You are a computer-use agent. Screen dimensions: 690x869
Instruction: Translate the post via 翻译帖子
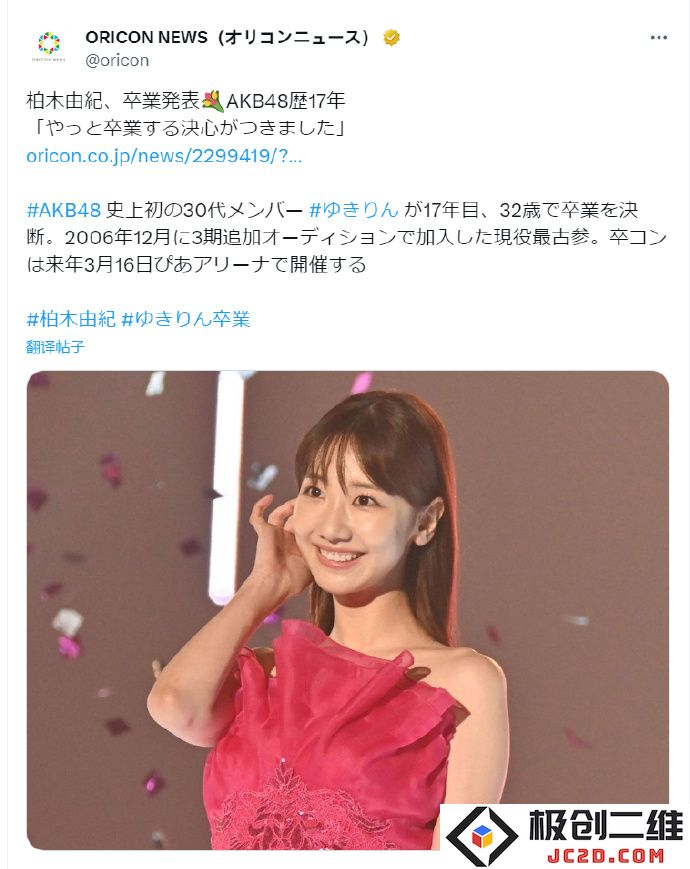(56, 347)
